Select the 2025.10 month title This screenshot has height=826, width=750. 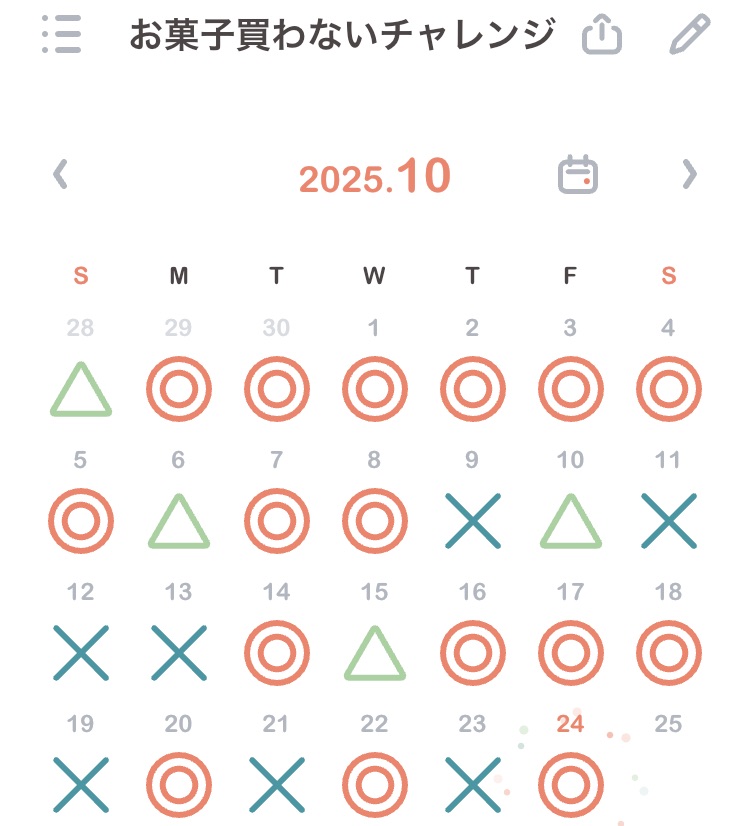375,177
